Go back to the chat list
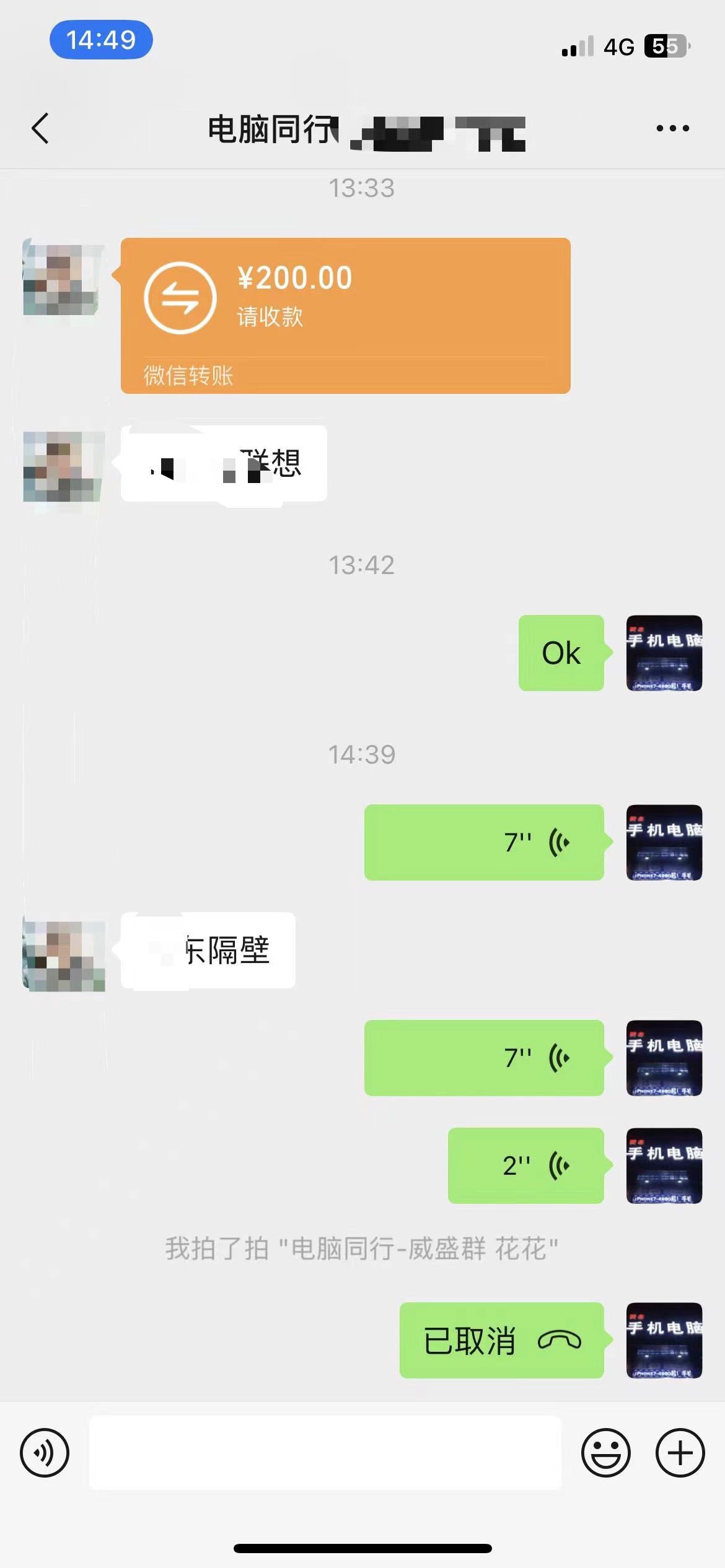 click(x=40, y=128)
